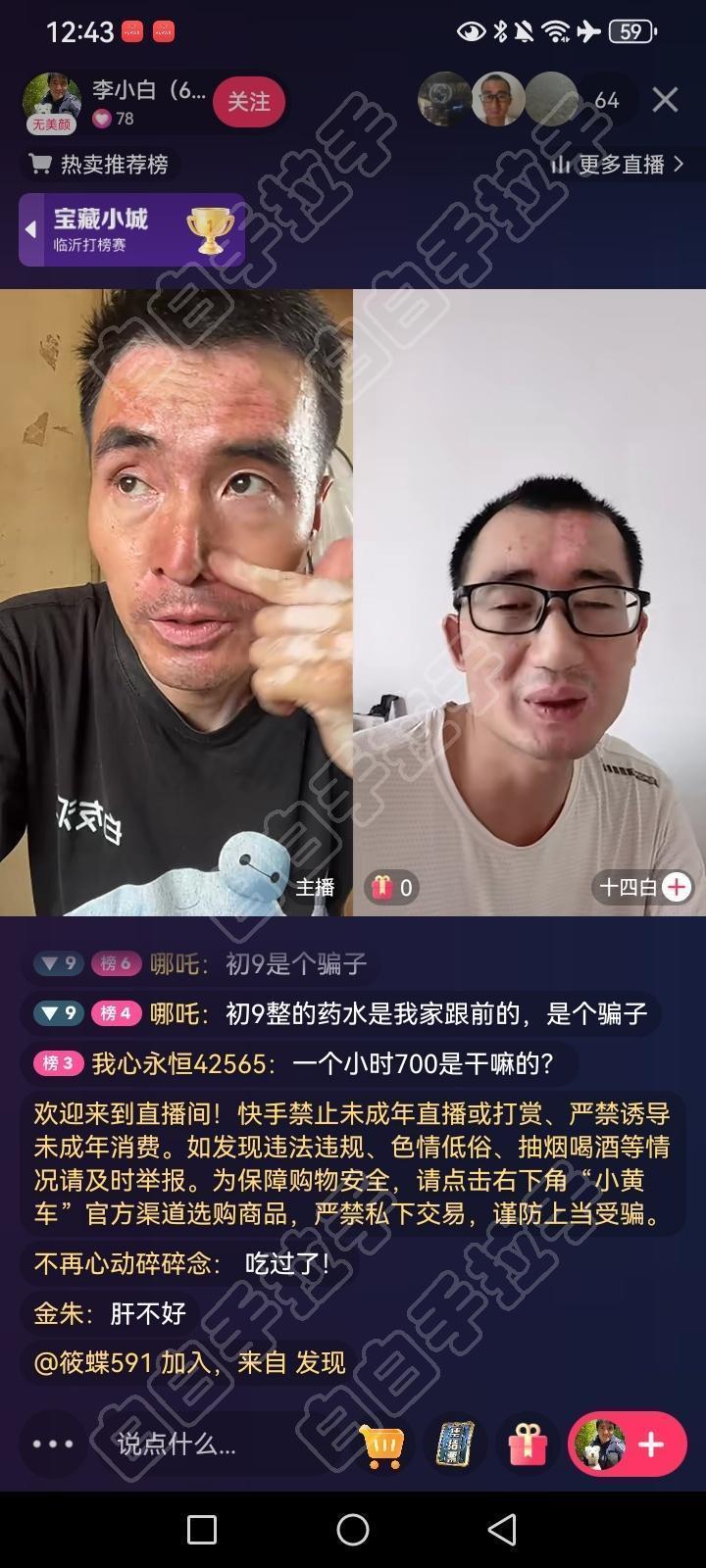Open the 宝藏小城 ranking contest banner
The height and width of the screenshot is (1568, 706).
point(131,229)
